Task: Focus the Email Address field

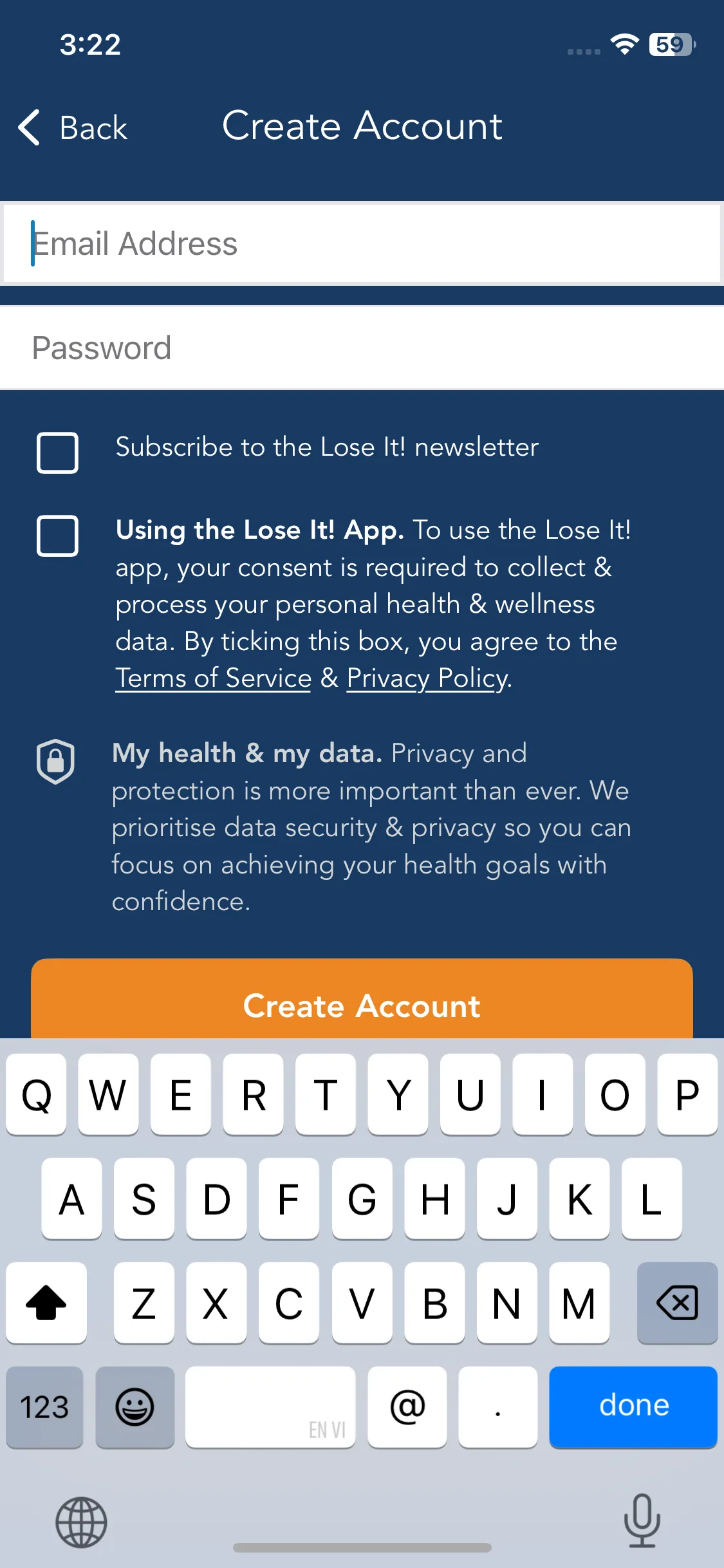Action: [360, 243]
